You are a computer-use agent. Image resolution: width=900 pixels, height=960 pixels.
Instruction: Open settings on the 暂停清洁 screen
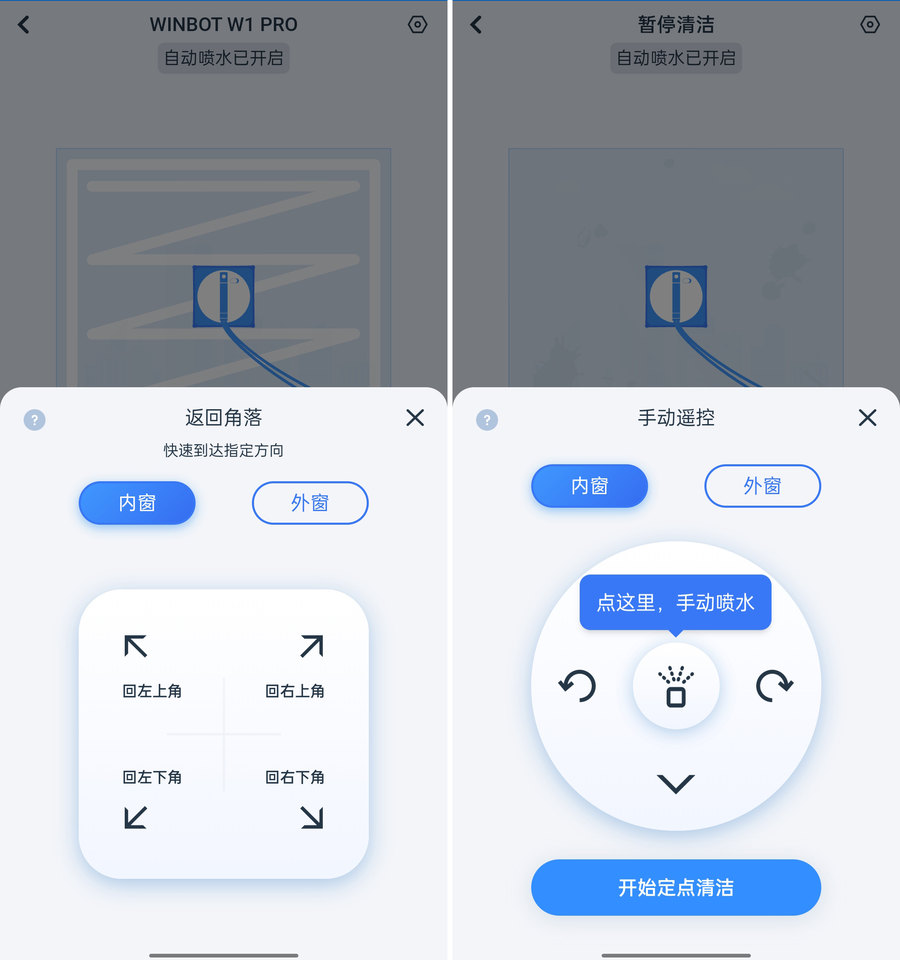point(870,25)
